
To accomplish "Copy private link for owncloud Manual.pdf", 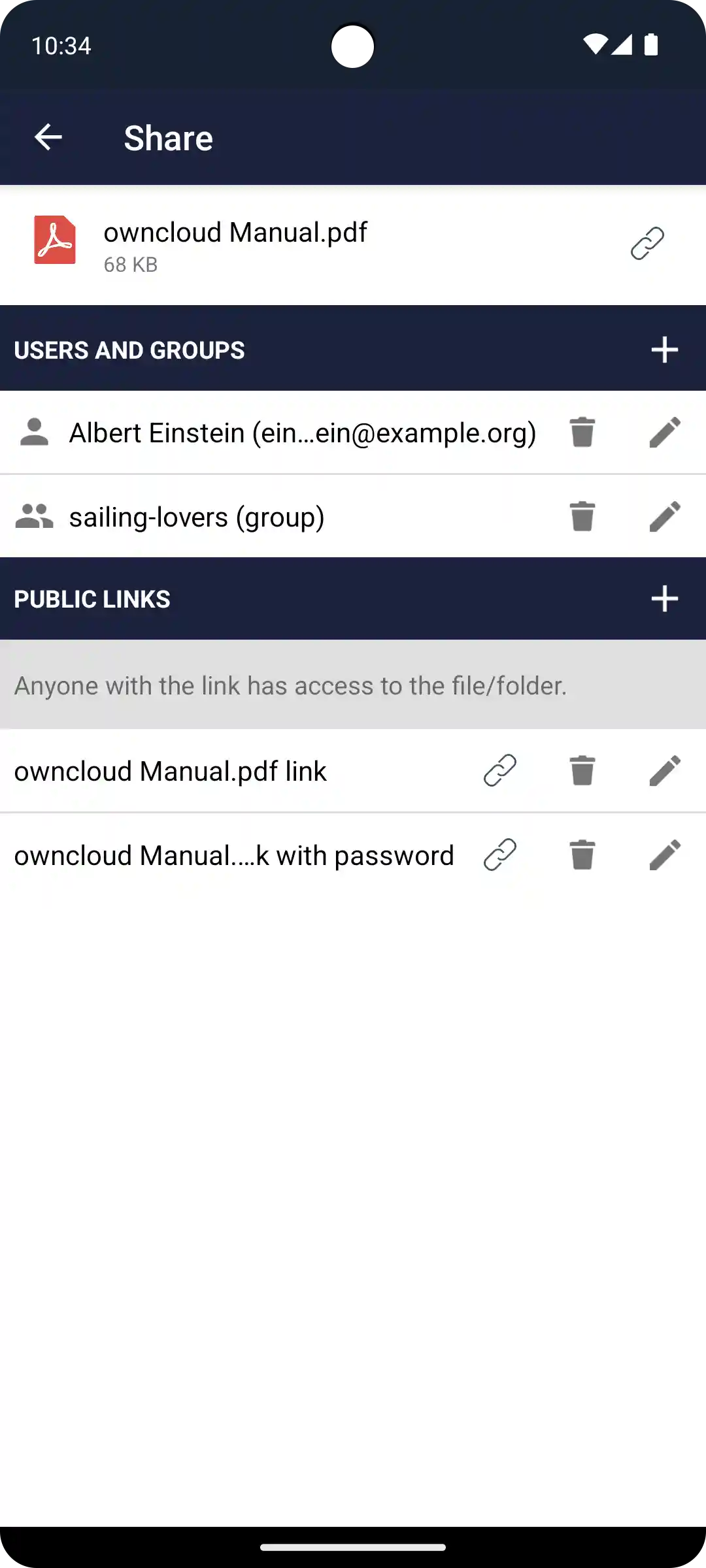I will (647, 244).
